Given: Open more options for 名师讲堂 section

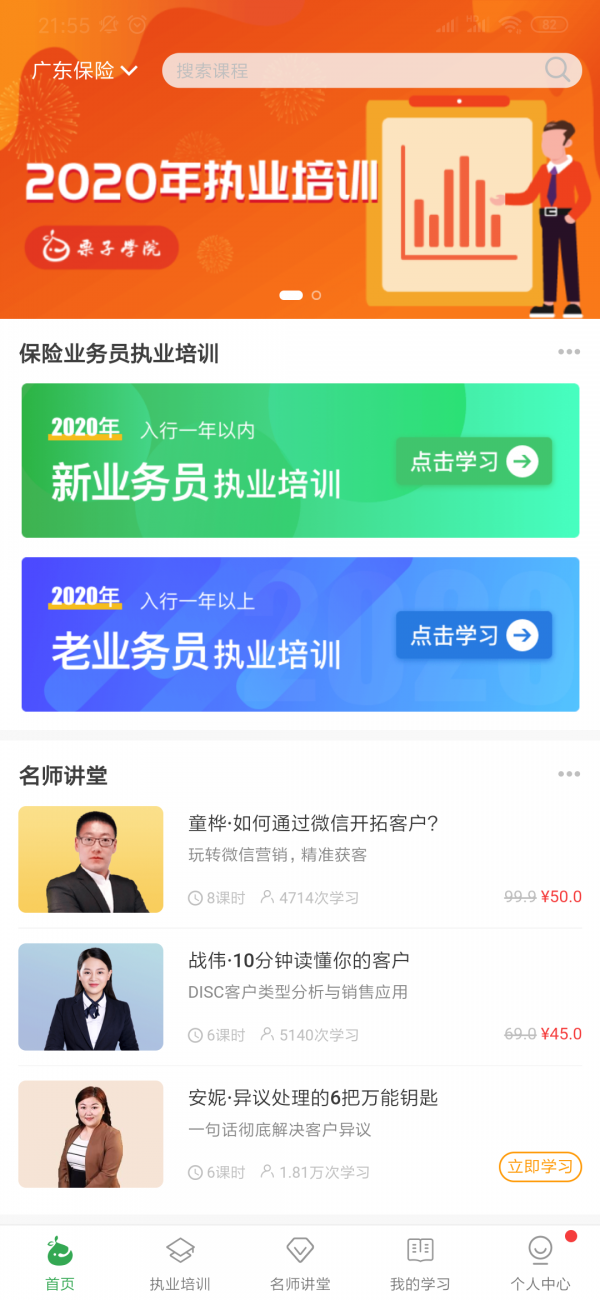Looking at the screenshot, I should 569,774.
